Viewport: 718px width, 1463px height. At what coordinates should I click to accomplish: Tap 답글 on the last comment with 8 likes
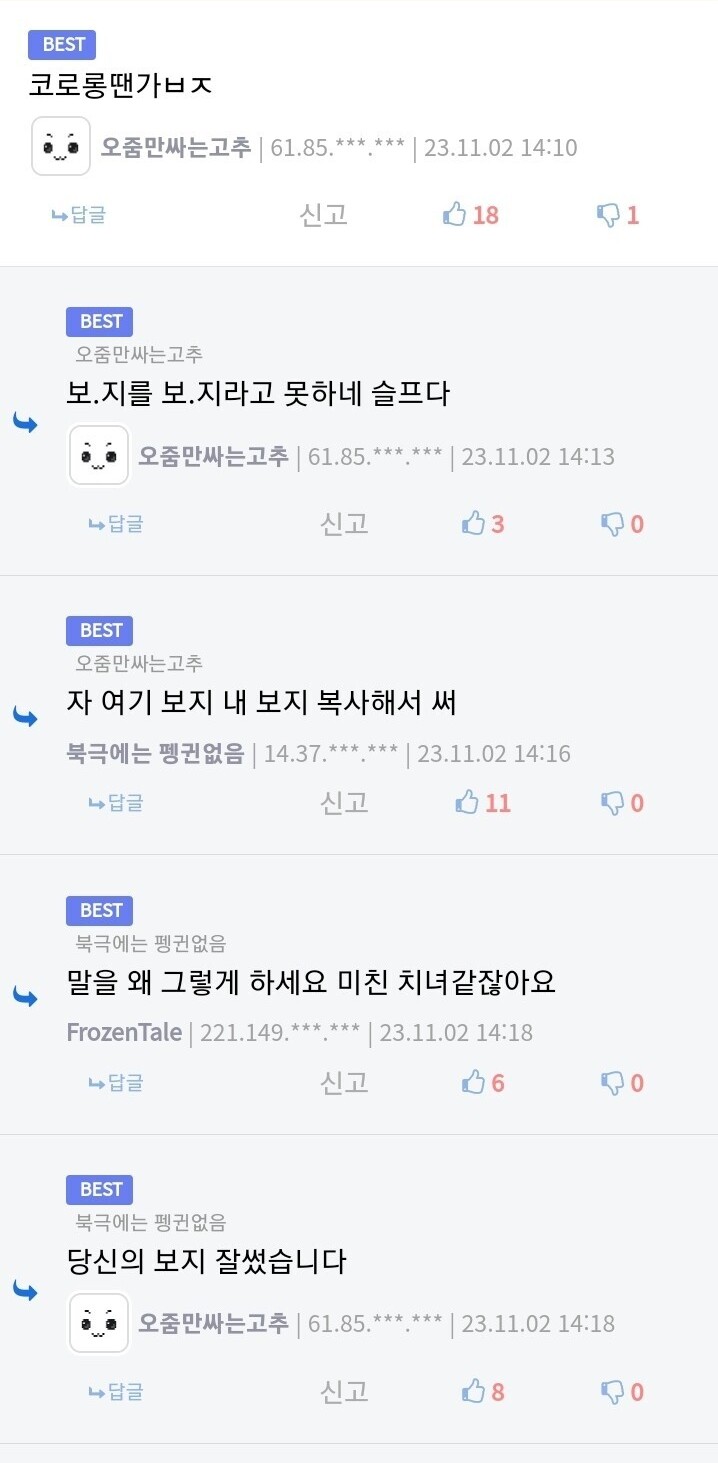point(116,1392)
